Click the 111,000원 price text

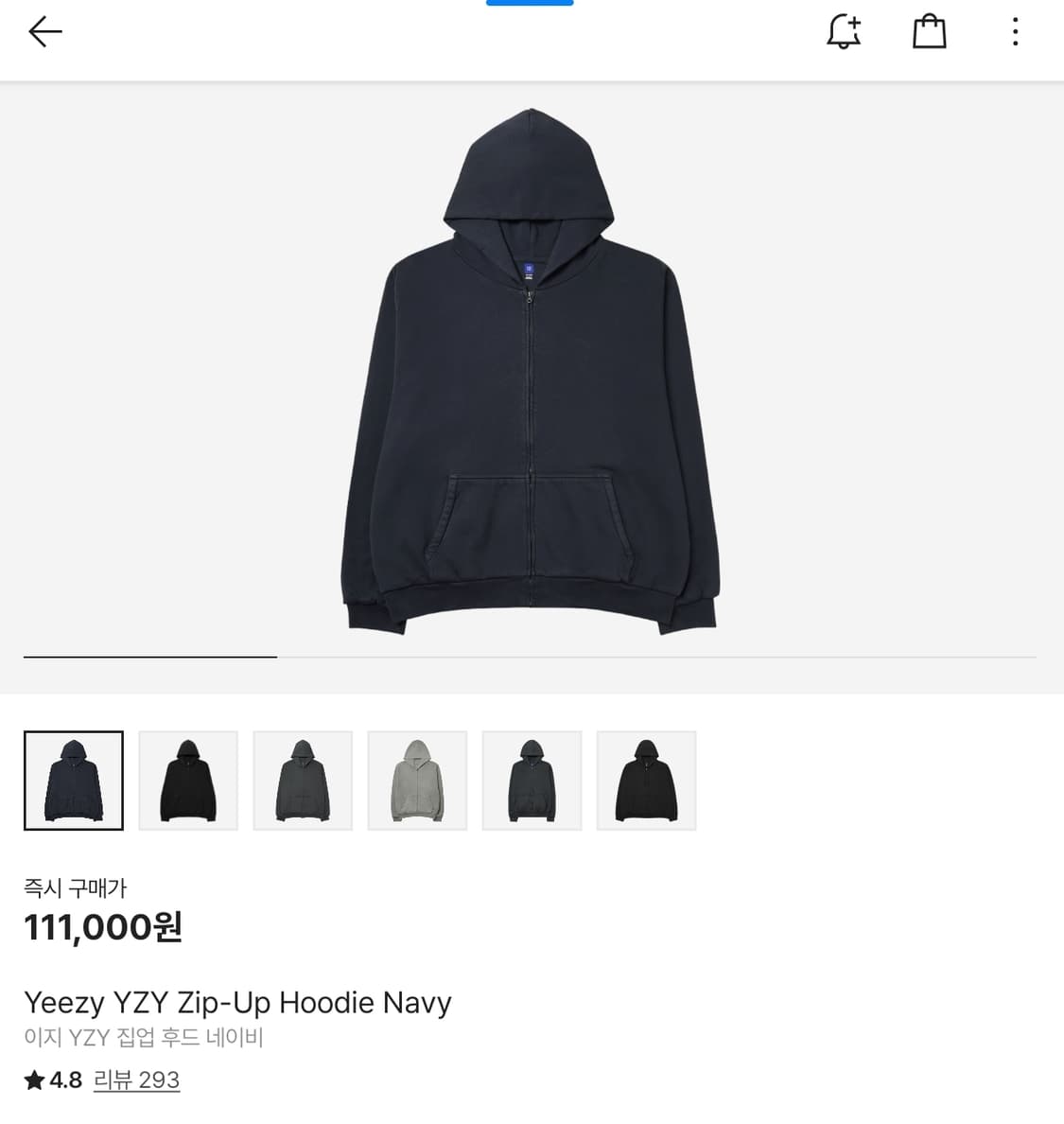coord(102,928)
